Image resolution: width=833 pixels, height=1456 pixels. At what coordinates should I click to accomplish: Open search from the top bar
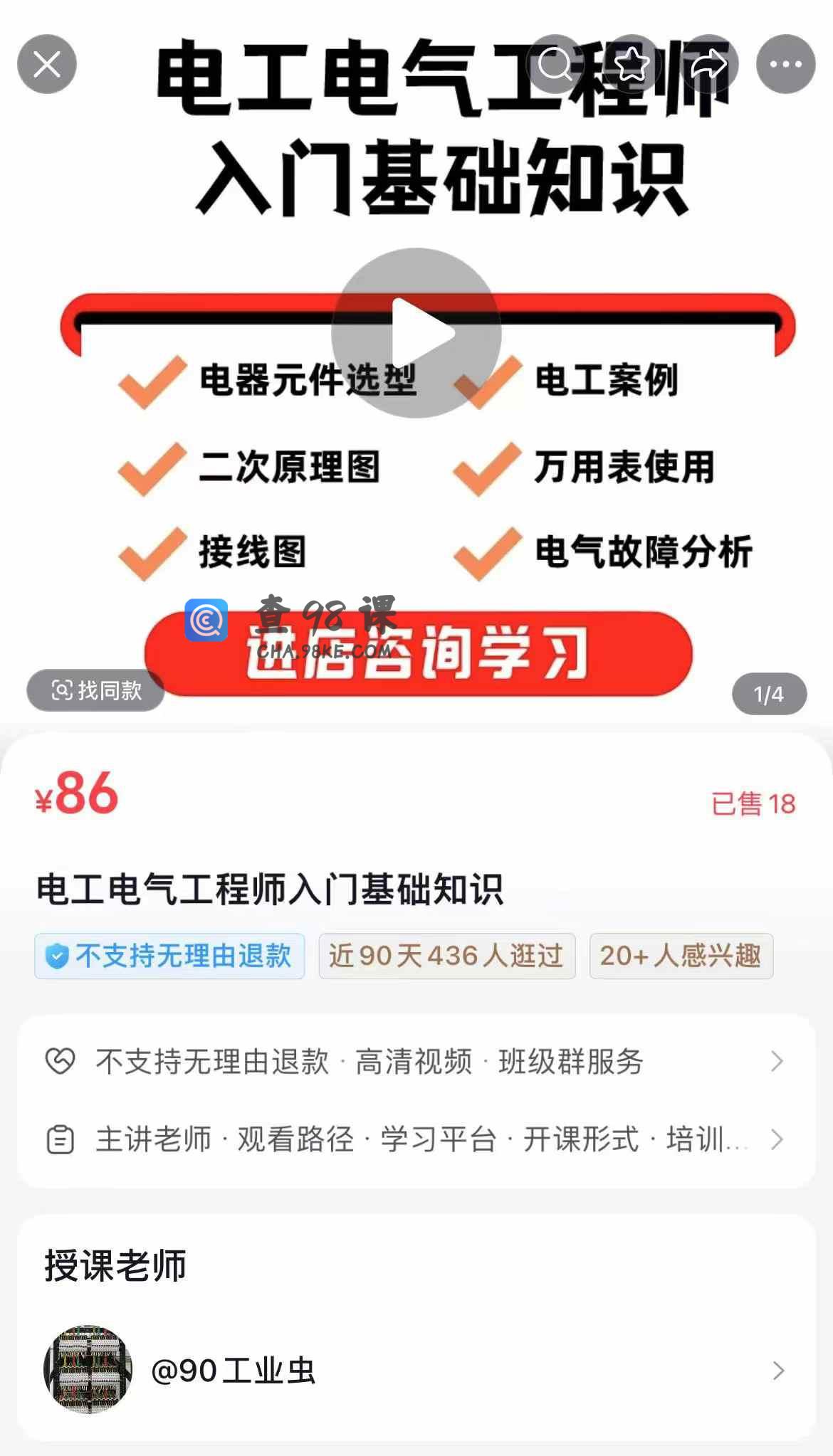tap(555, 65)
